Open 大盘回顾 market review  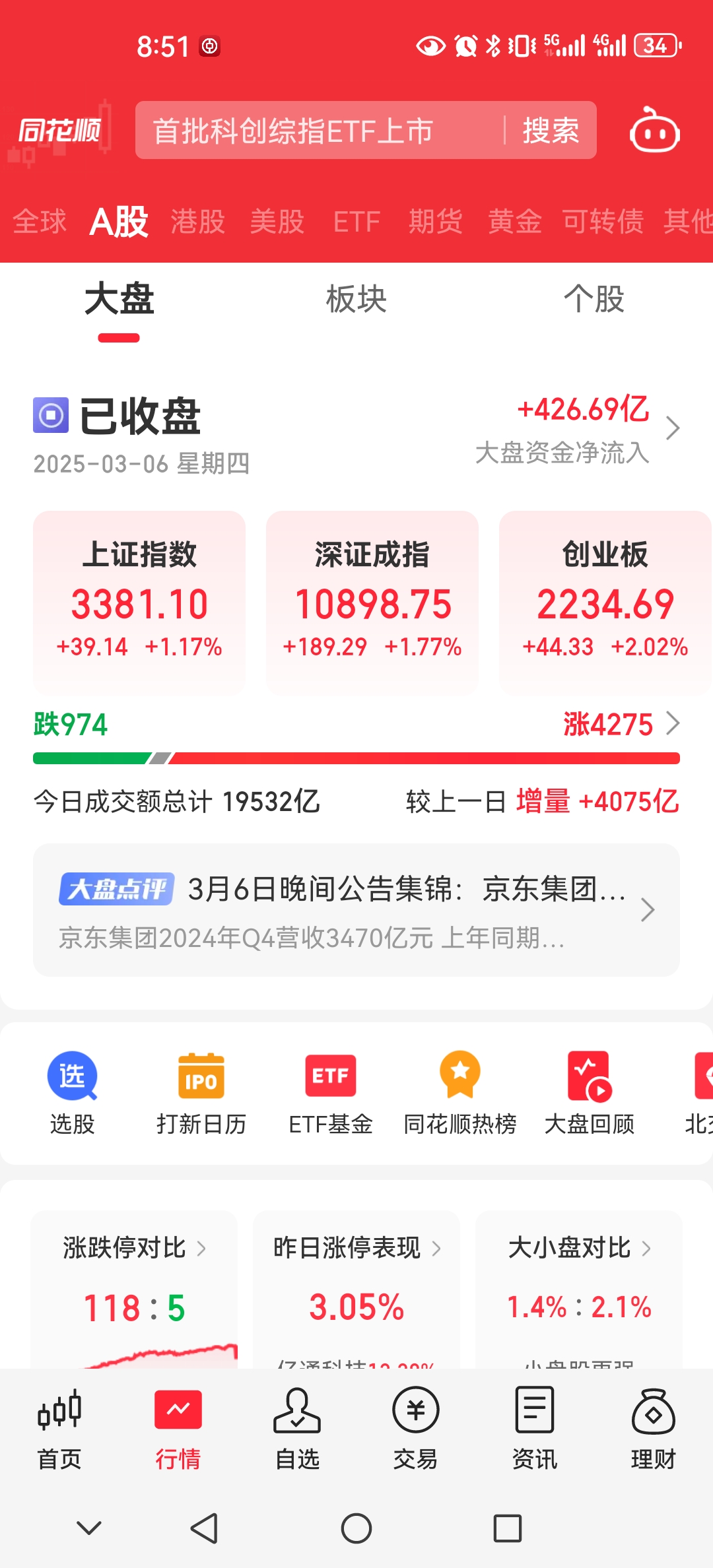pyautogui.click(x=590, y=1089)
